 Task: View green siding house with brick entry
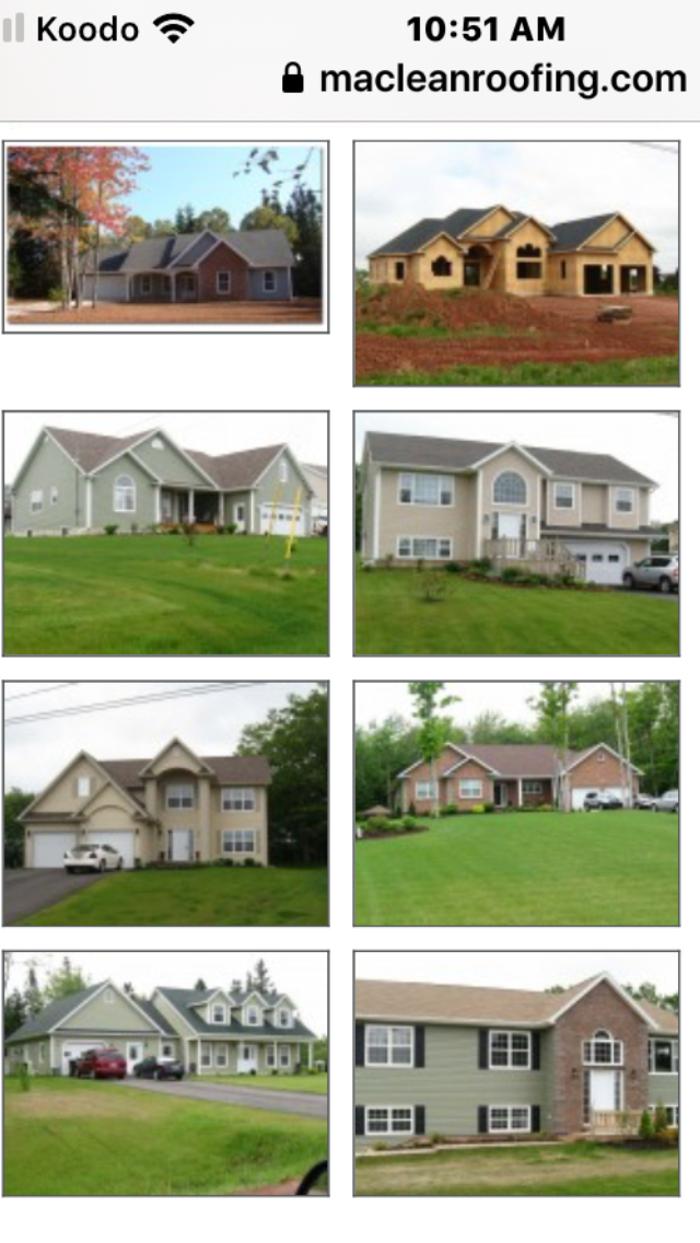tap(516, 1073)
